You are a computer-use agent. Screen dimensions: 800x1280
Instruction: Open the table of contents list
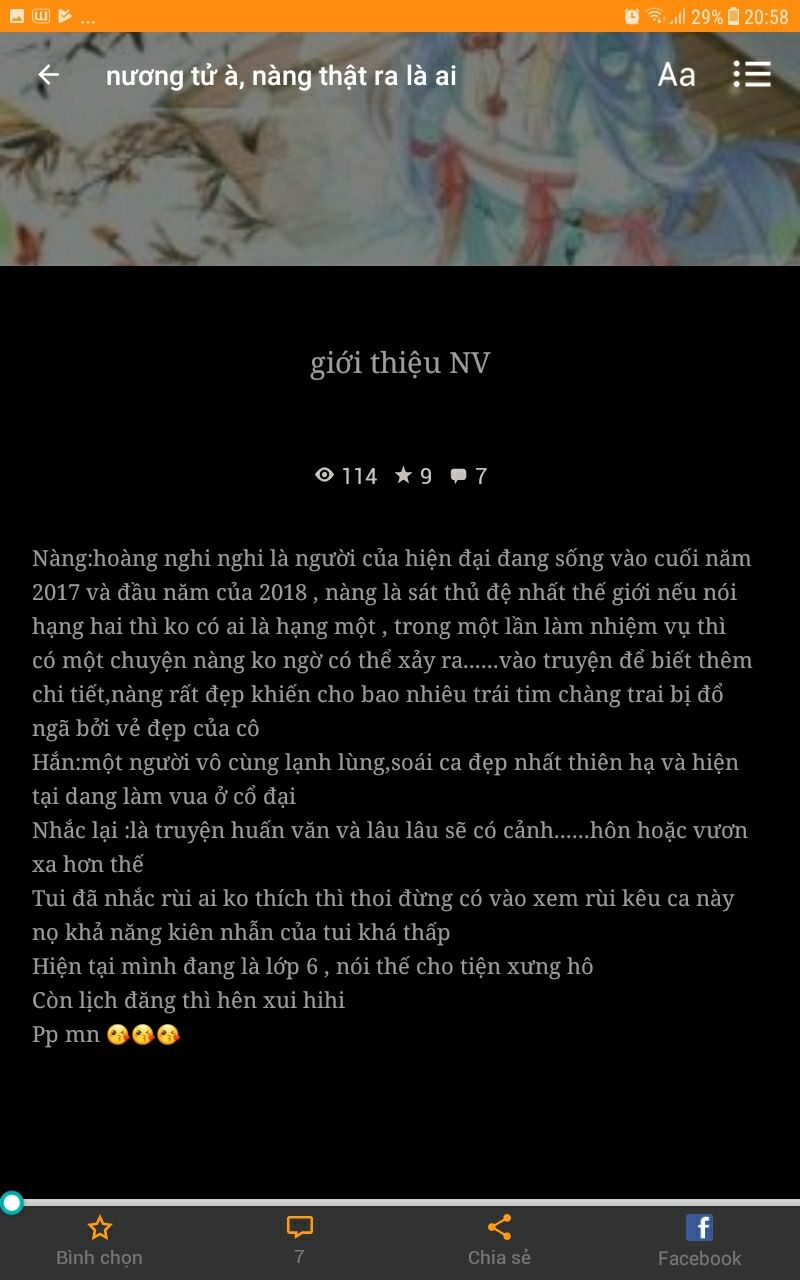pyautogui.click(x=751, y=74)
